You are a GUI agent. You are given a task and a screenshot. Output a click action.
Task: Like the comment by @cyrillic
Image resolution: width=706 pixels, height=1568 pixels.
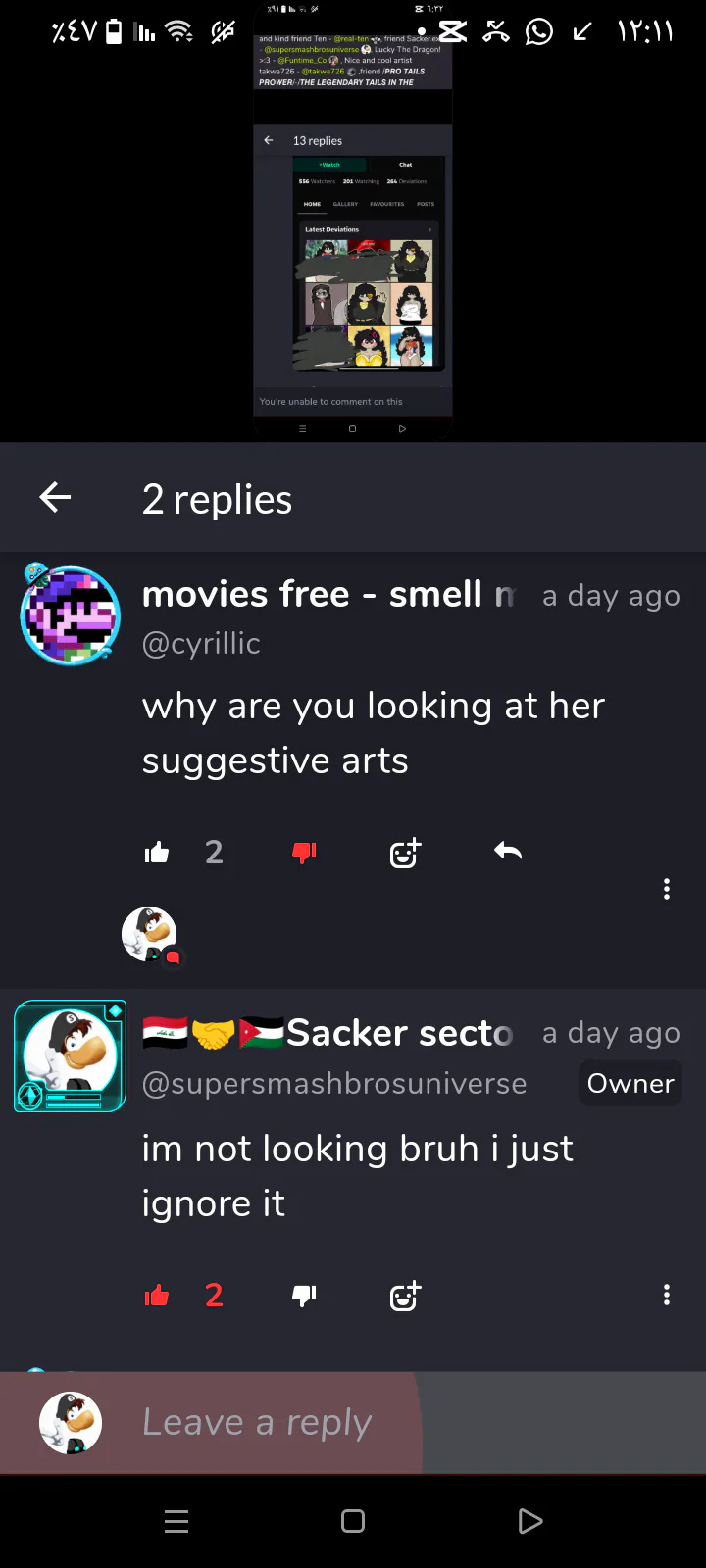pos(157,853)
